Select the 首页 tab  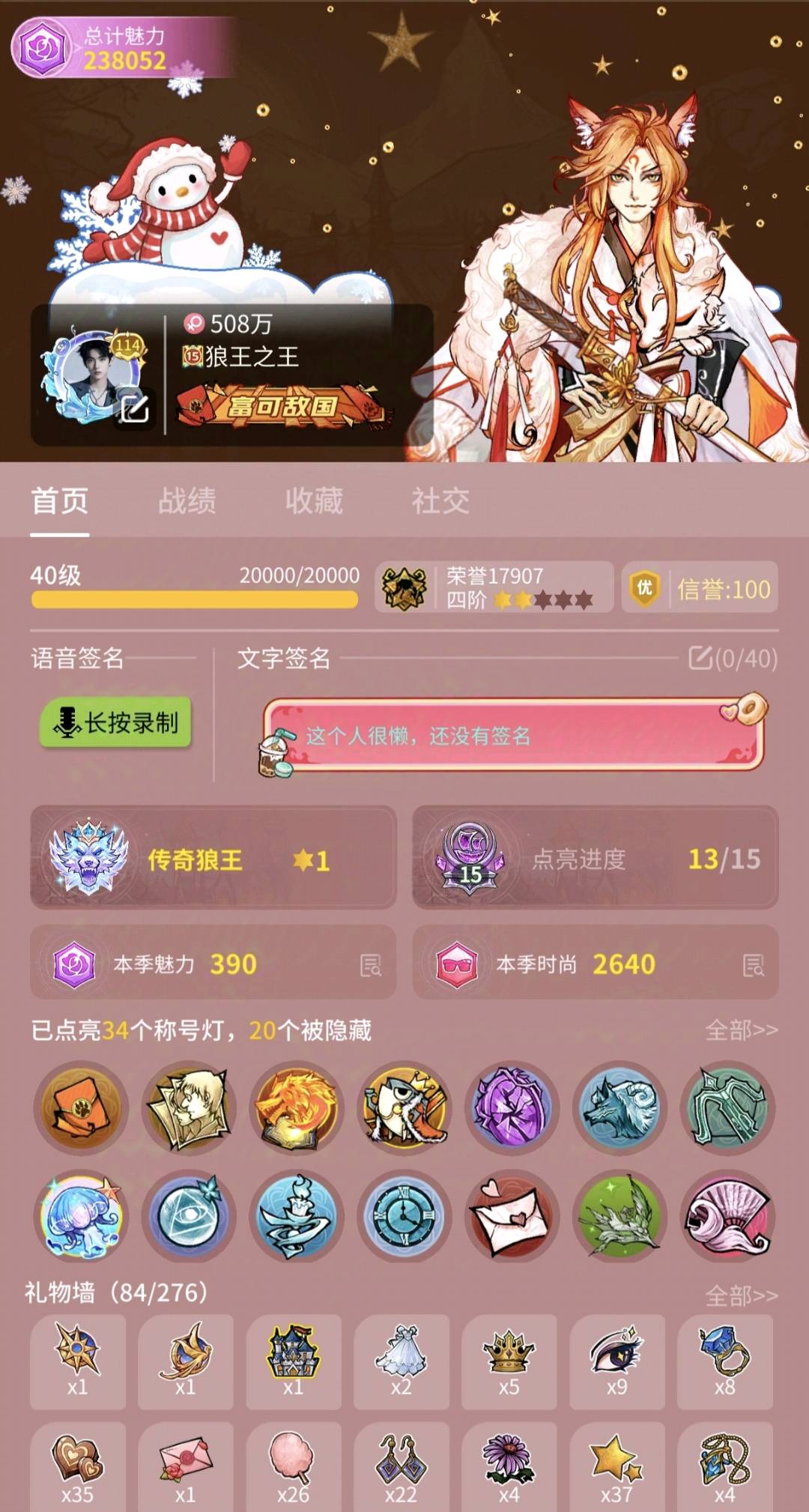click(60, 501)
